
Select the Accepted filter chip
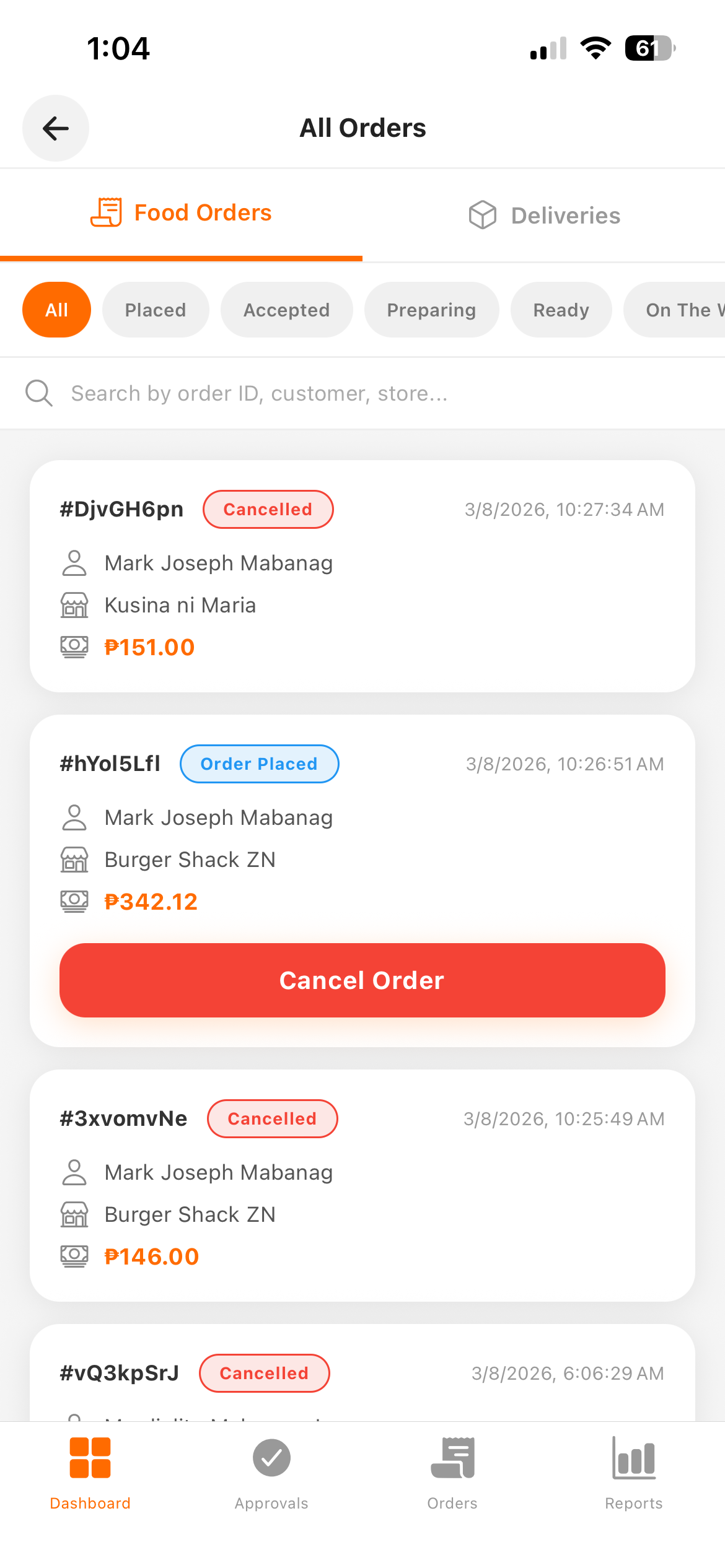286,310
